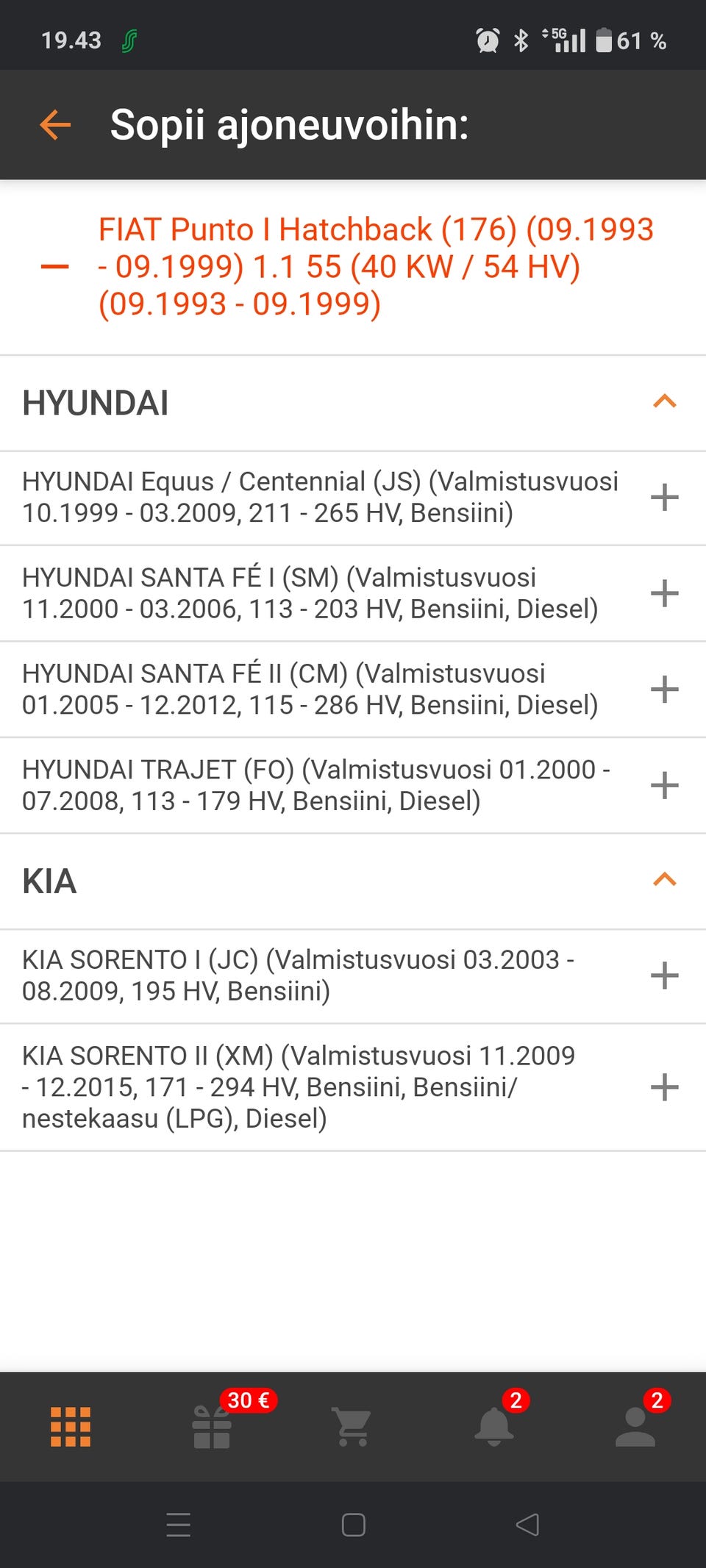Screen dimensions: 706x1568
Task: Expand HYUNDAI SANTA FÉ I (SM)
Action: (664, 593)
